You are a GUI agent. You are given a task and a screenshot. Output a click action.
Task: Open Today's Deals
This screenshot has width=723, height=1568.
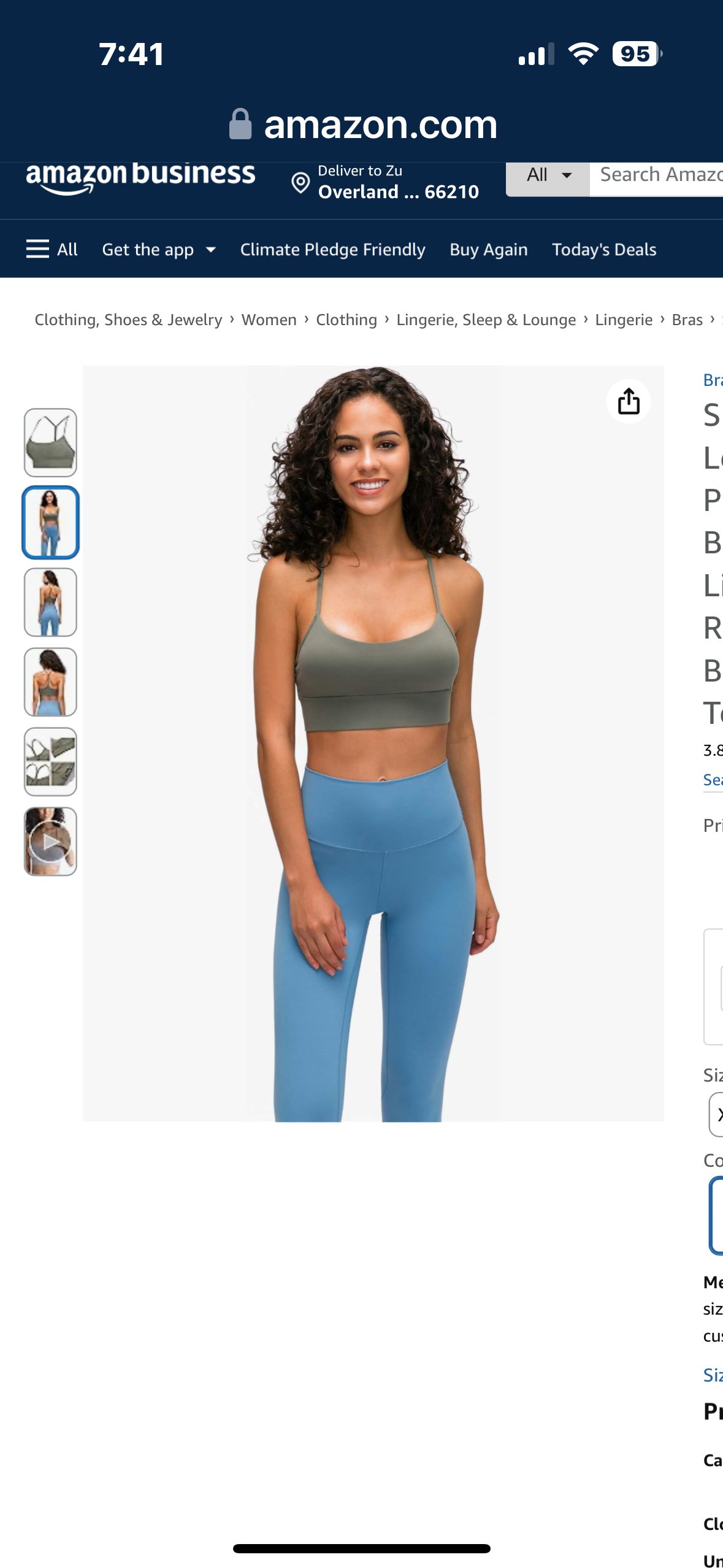(603, 250)
